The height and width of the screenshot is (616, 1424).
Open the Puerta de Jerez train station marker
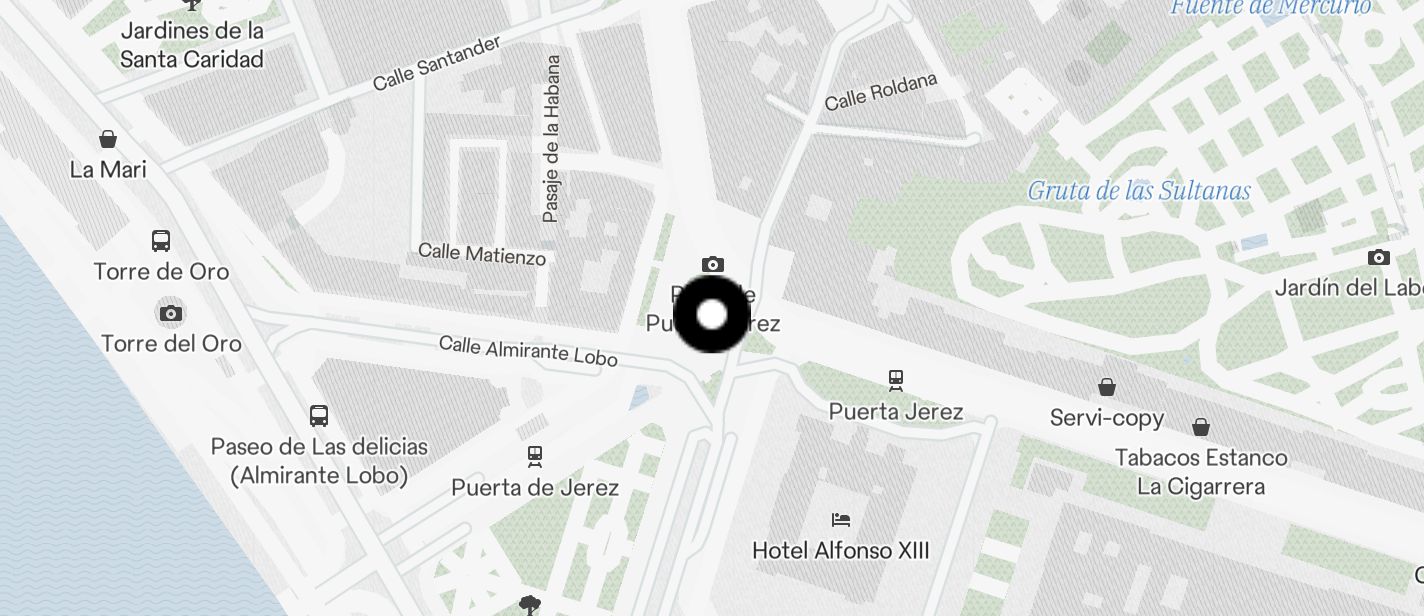[x=535, y=457]
